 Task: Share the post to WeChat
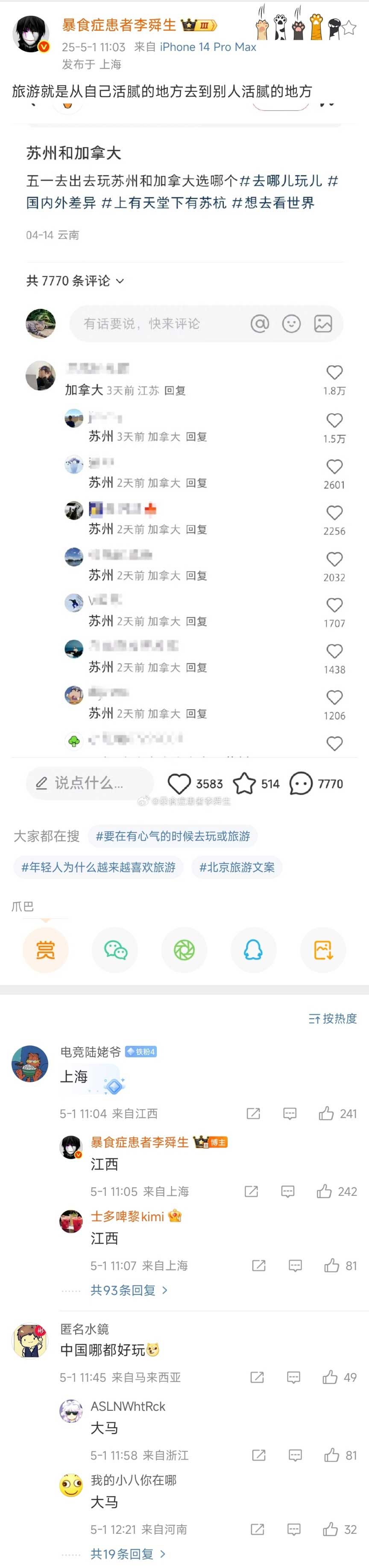click(x=115, y=949)
